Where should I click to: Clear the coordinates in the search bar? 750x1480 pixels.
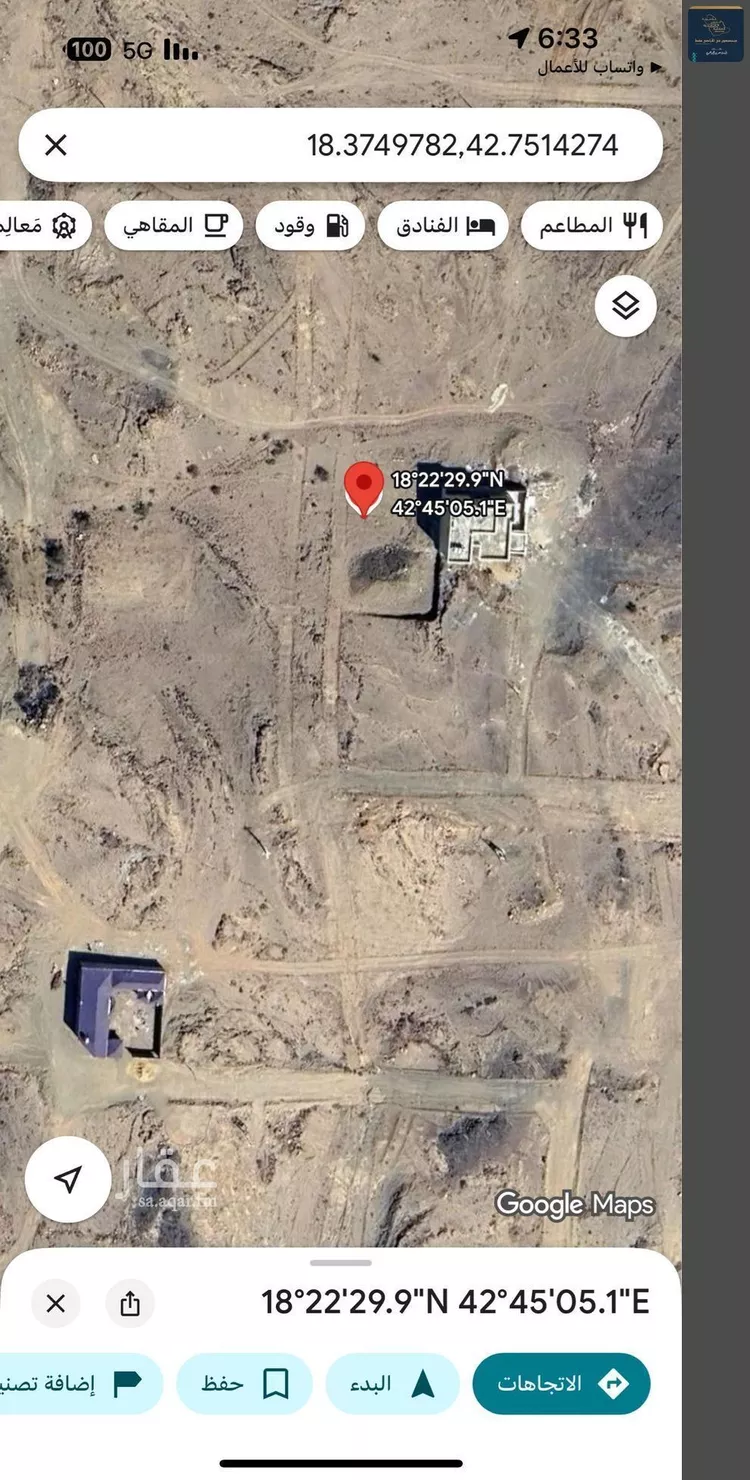[x=56, y=146]
